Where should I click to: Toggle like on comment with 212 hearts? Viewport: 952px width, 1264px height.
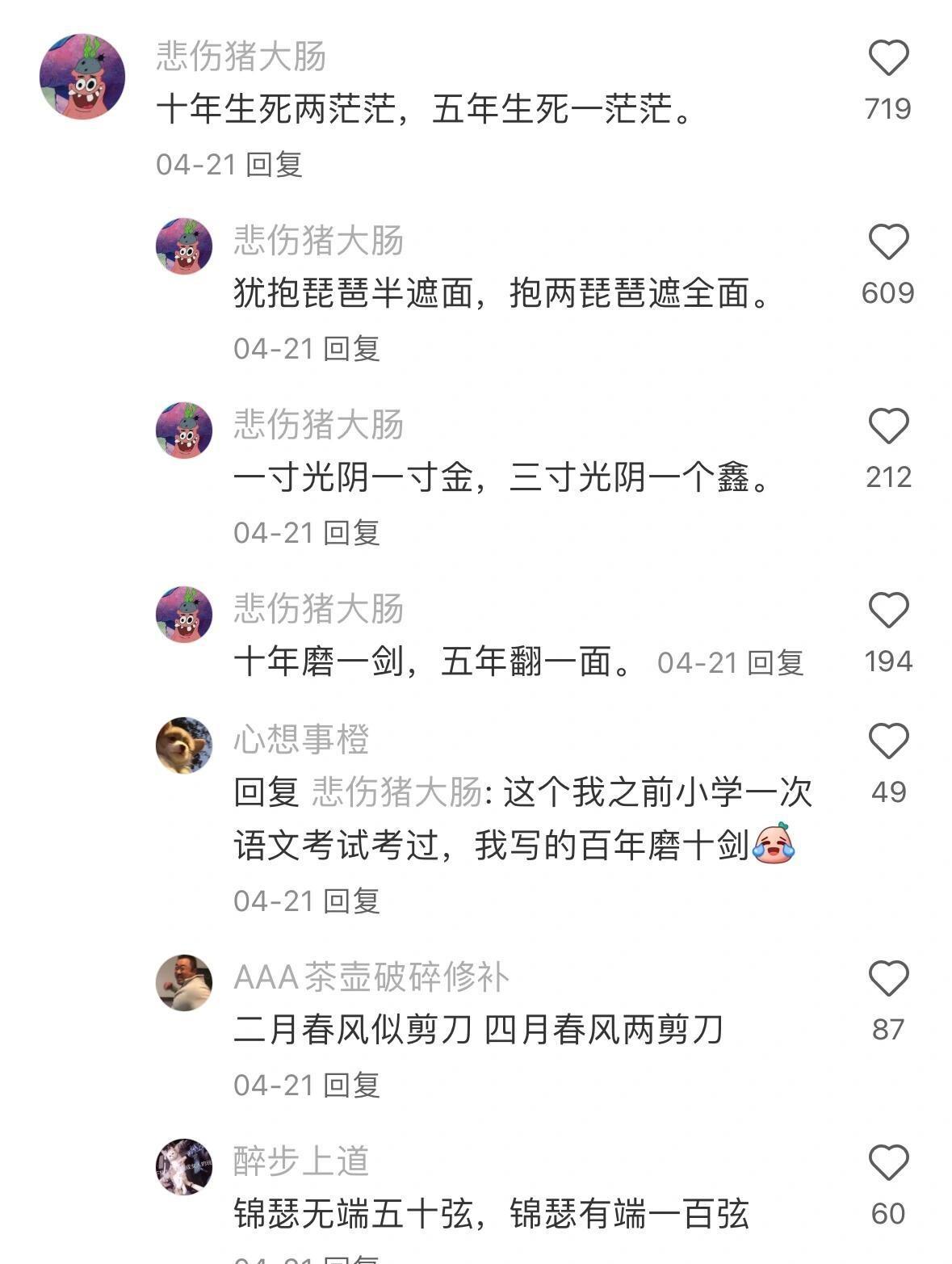[x=888, y=424]
